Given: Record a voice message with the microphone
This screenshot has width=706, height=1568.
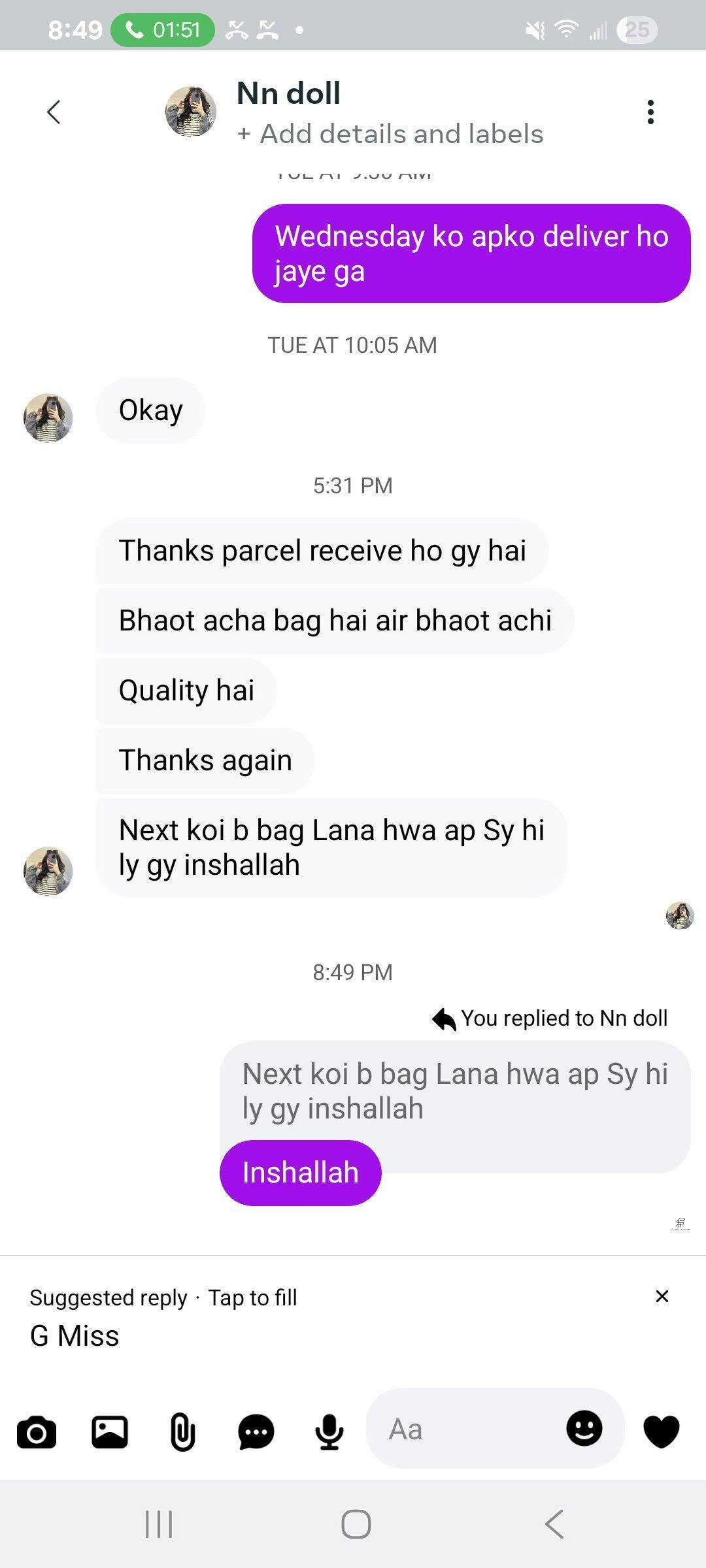Looking at the screenshot, I should point(329,1433).
